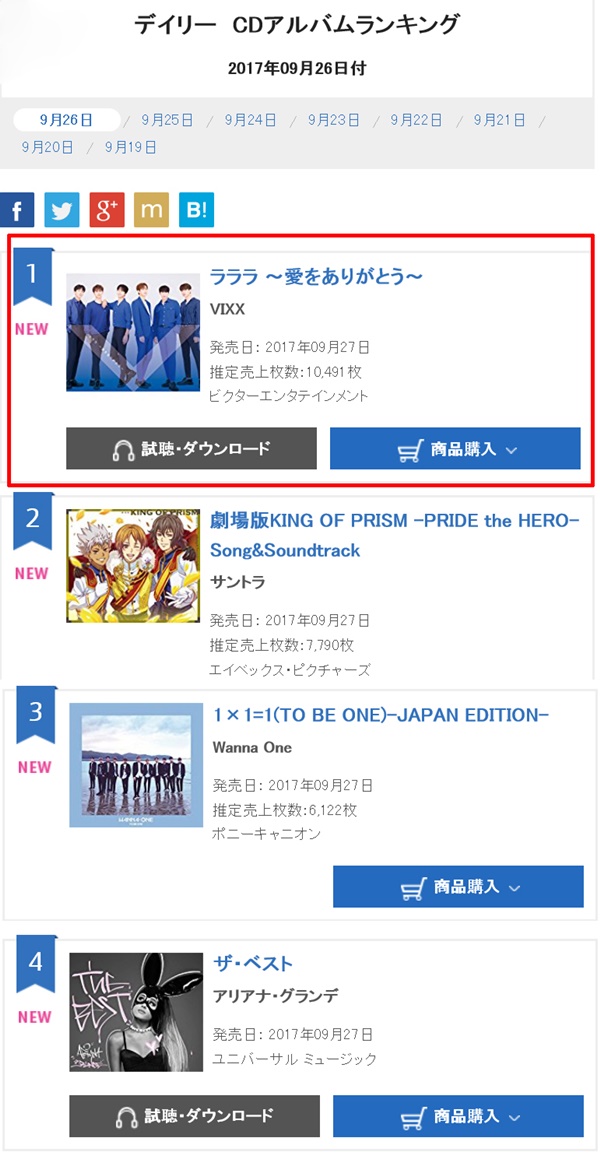This screenshot has width=600, height=1155.
Task: Share via the Google+ icon
Action: pyautogui.click(x=107, y=211)
